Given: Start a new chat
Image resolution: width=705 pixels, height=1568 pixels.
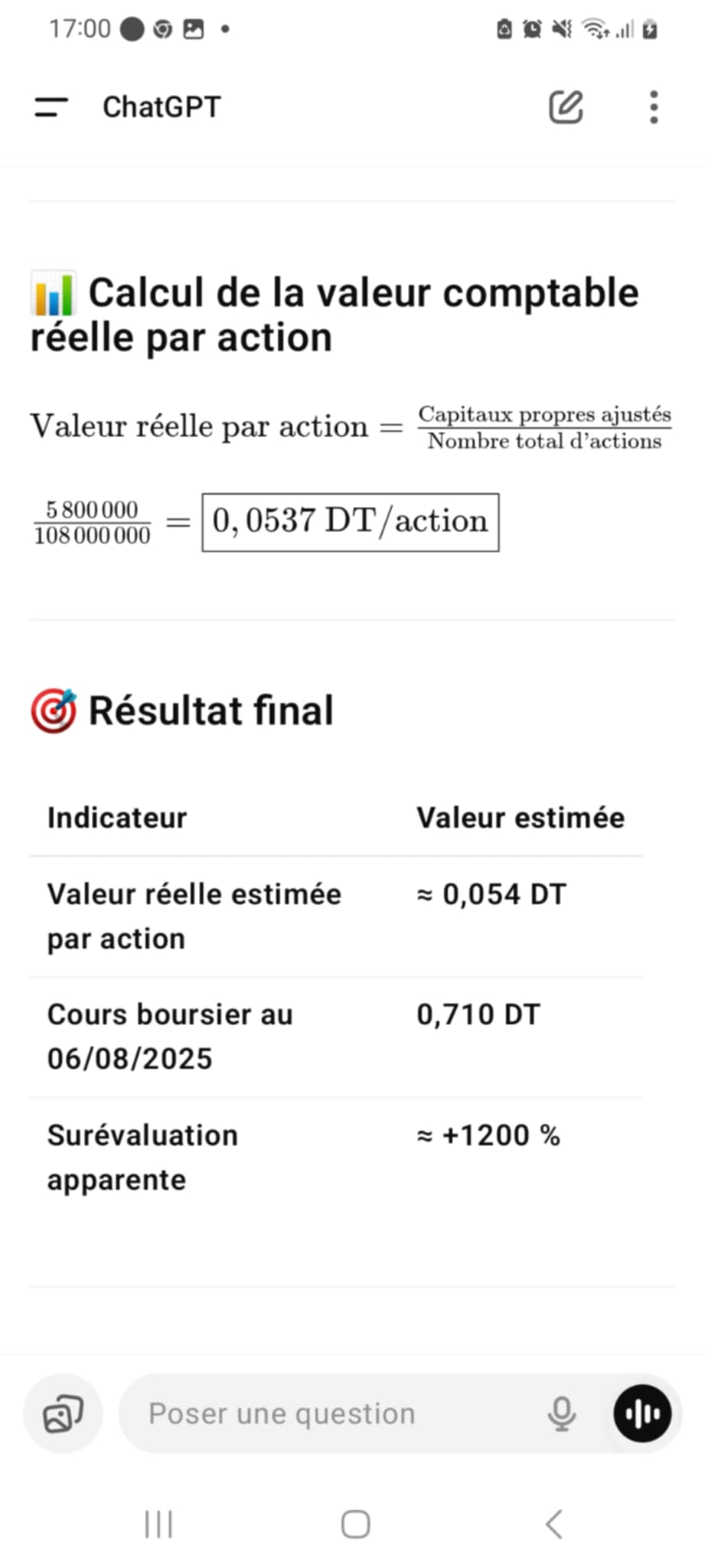Looking at the screenshot, I should coord(566,107).
